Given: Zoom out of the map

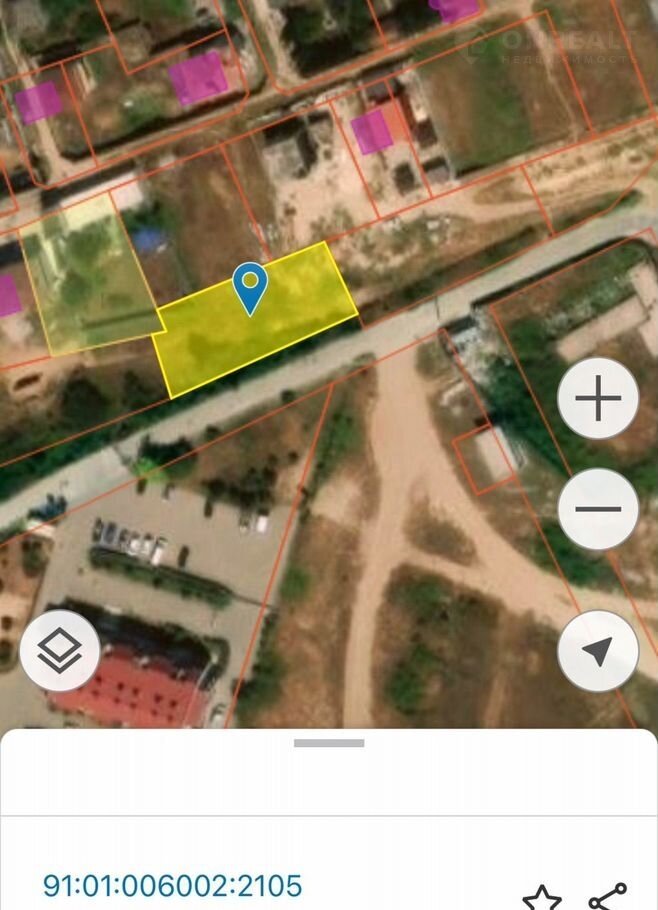Looking at the screenshot, I should point(598,509).
